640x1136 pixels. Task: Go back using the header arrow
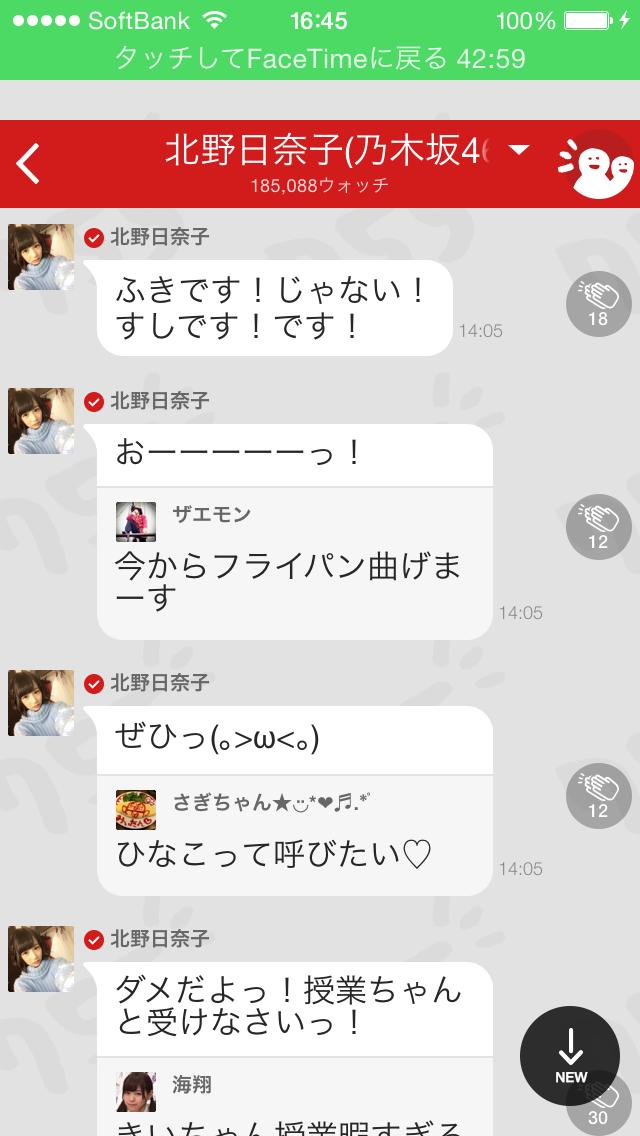(30, 163)
